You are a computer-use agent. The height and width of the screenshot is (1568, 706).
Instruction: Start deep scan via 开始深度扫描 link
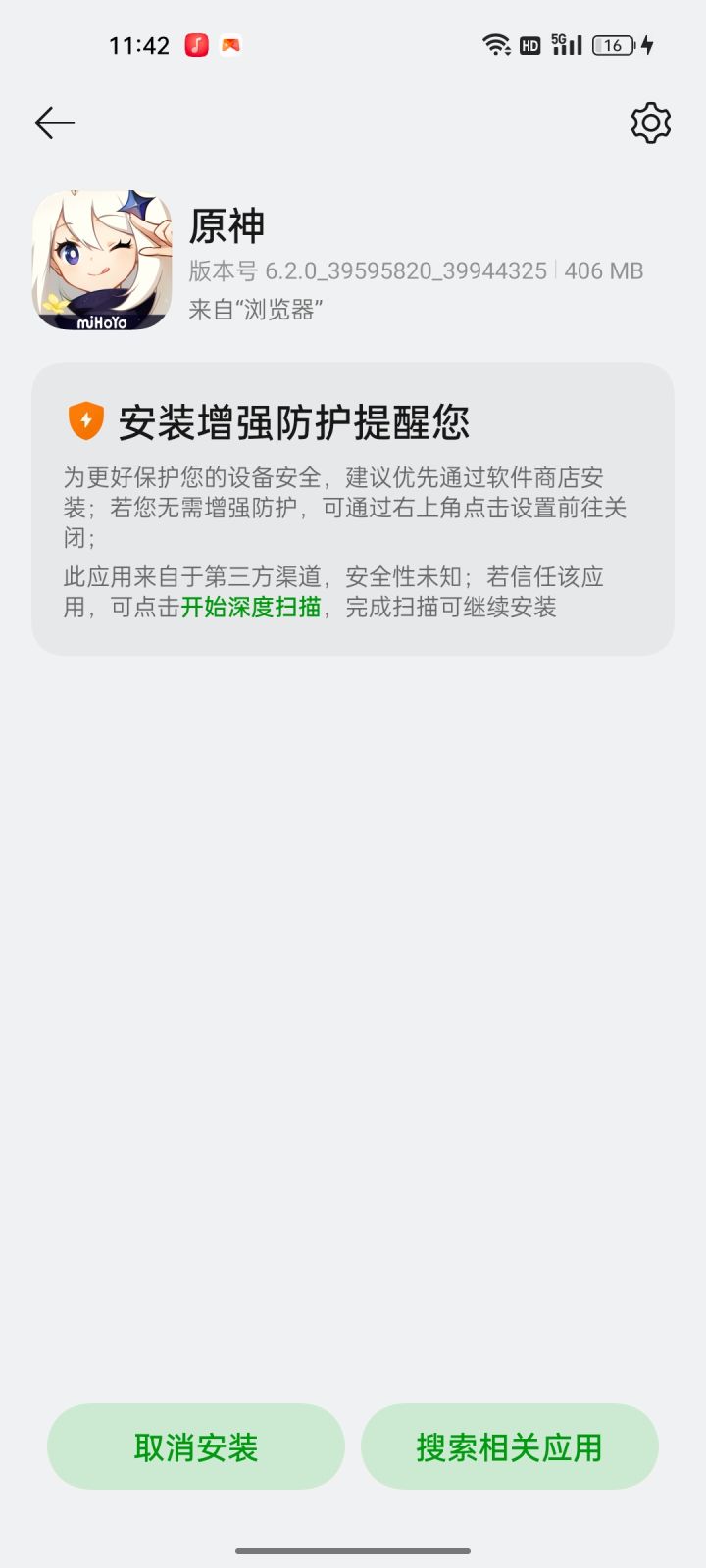tap(252, 609)
